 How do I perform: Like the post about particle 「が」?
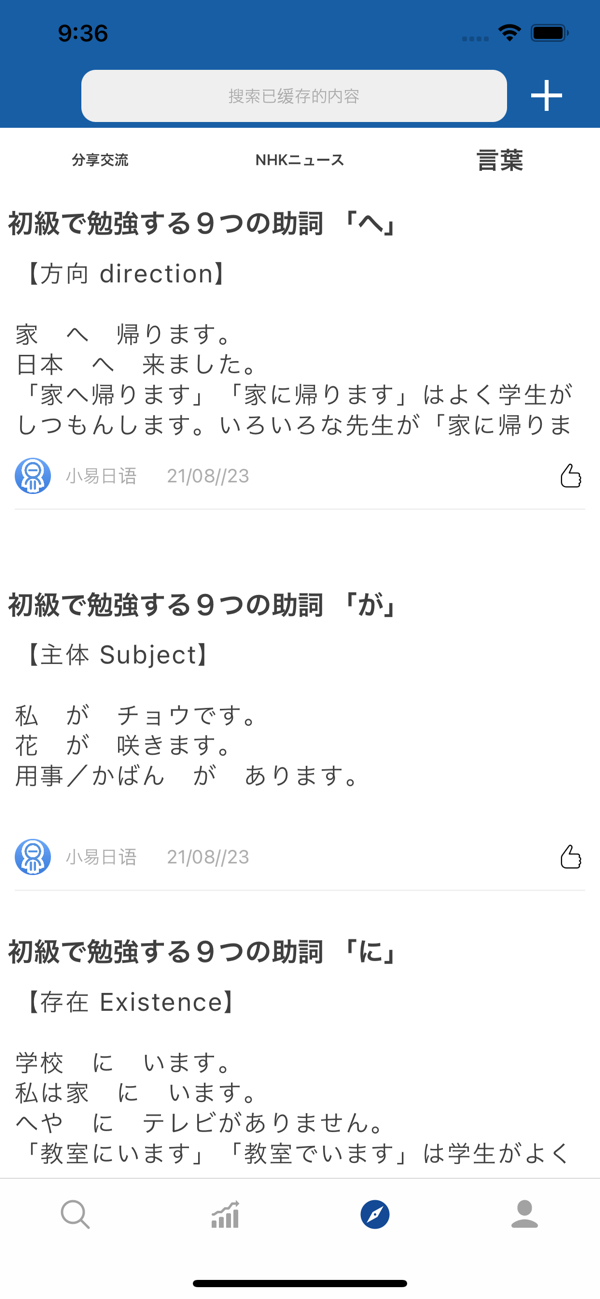(571, 857)
